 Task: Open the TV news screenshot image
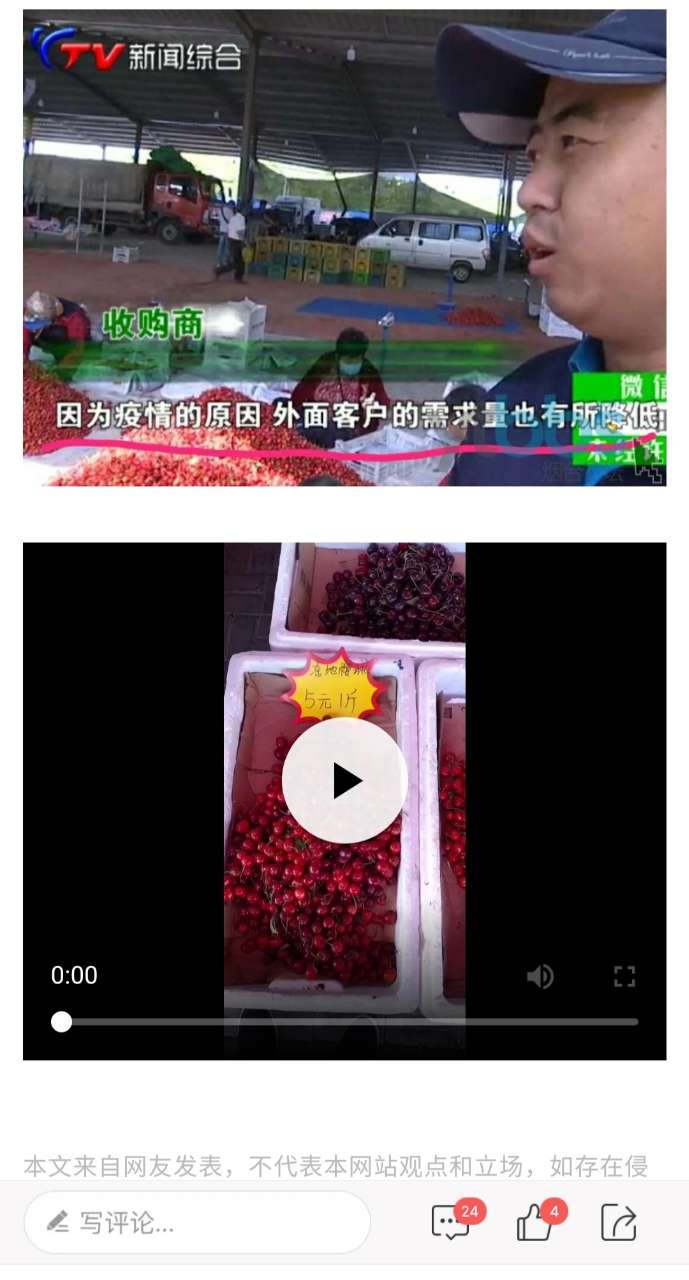344,248
